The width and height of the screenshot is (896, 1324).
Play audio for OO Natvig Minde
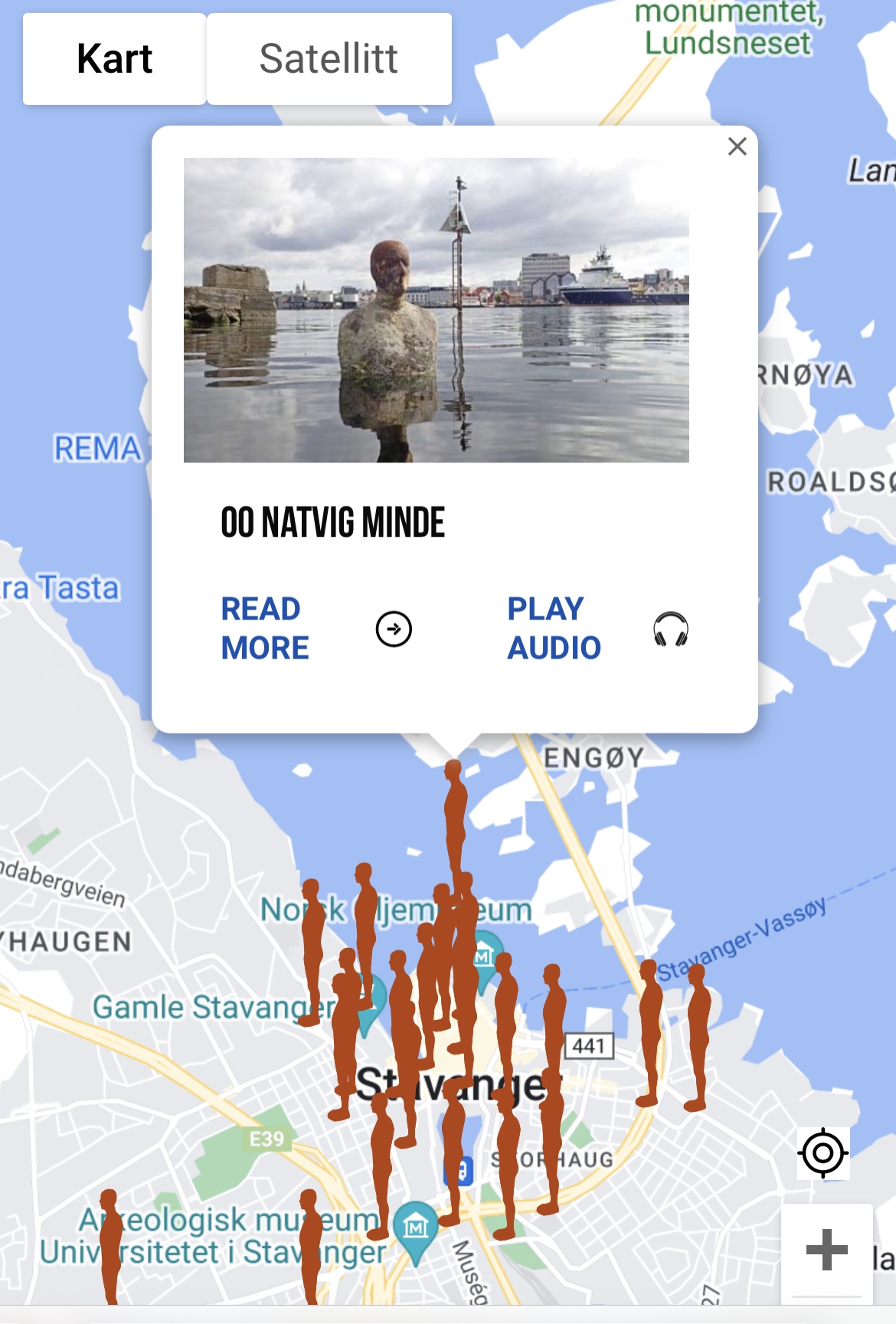click(x=597, y=629)
